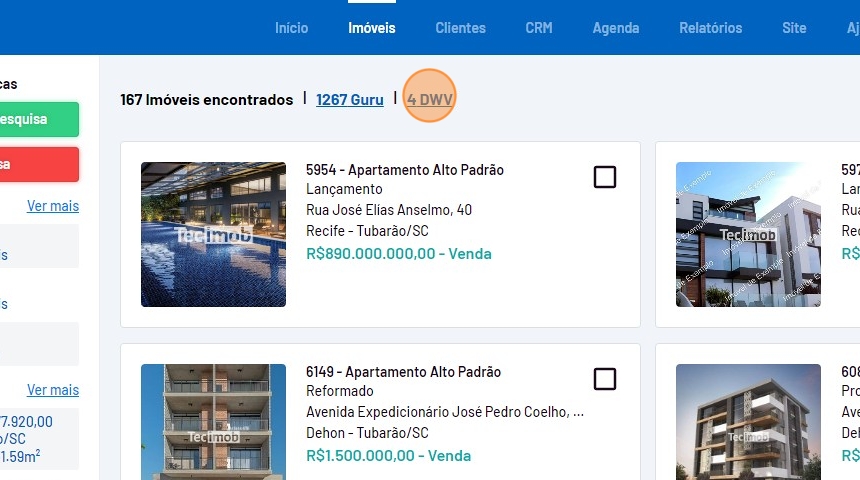Open the Clientes section

pos(460,28)
